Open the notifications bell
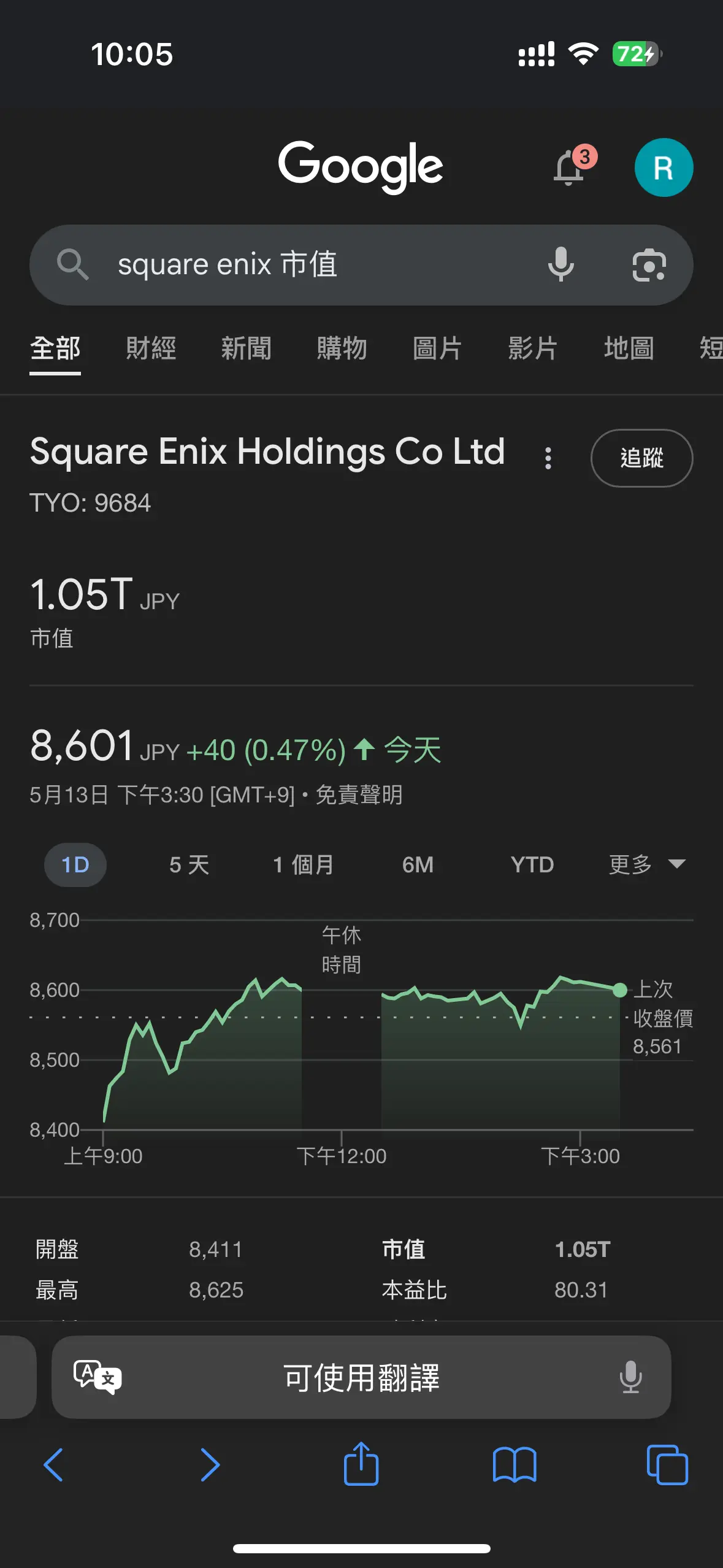Image resolution: width=723 pixels, height=1568 pixels. [571, 166]
